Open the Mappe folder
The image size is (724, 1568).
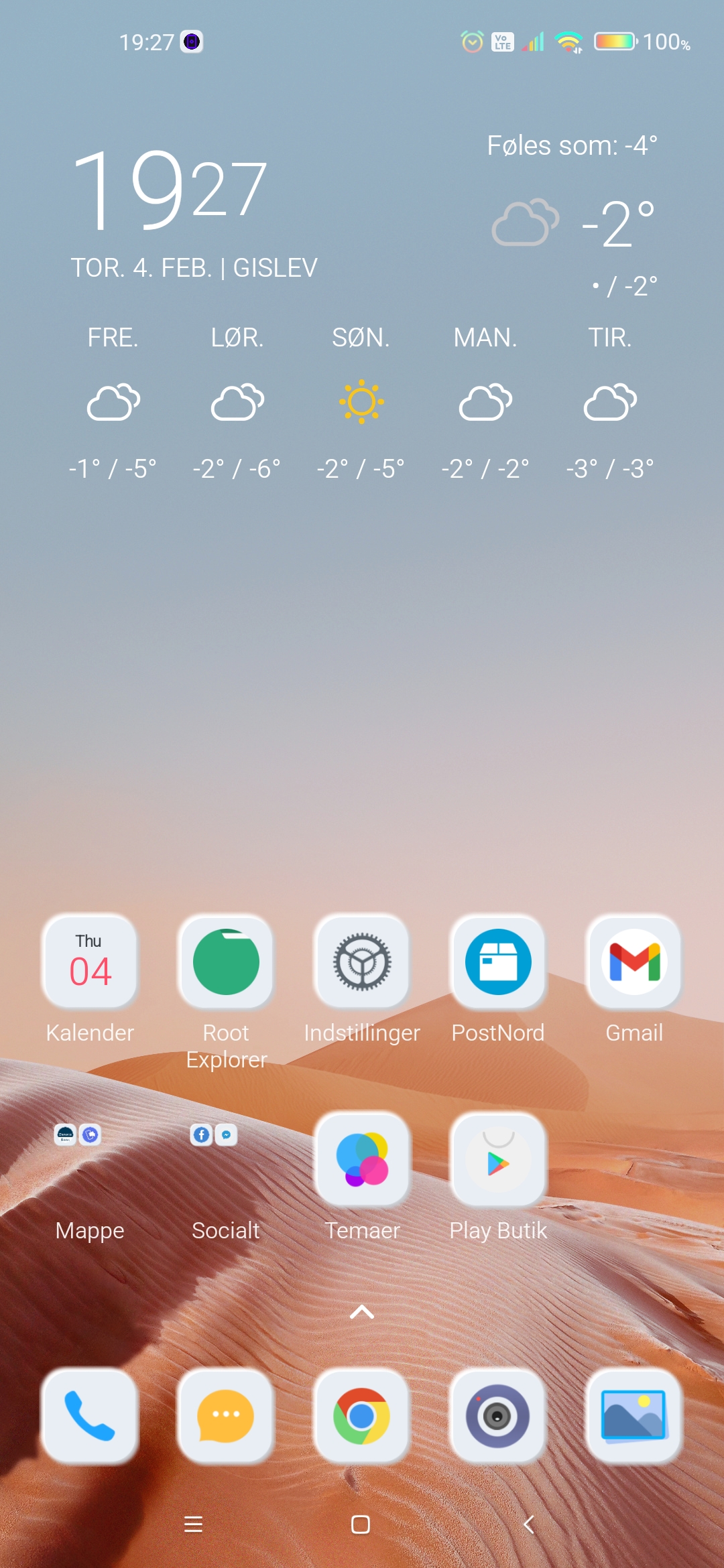click(x=90, y=1159)
